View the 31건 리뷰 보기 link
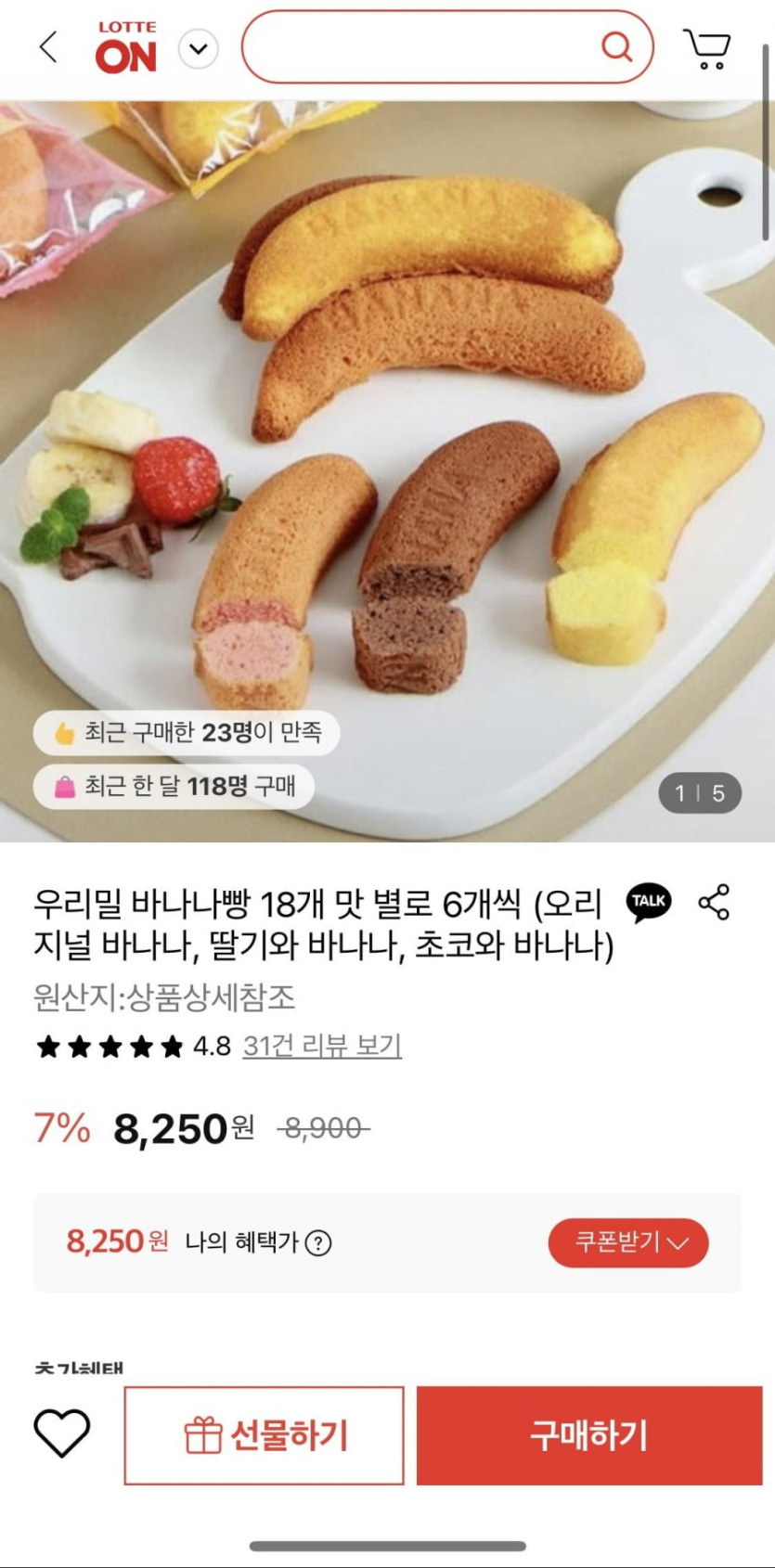 (x=322, y=1047)
